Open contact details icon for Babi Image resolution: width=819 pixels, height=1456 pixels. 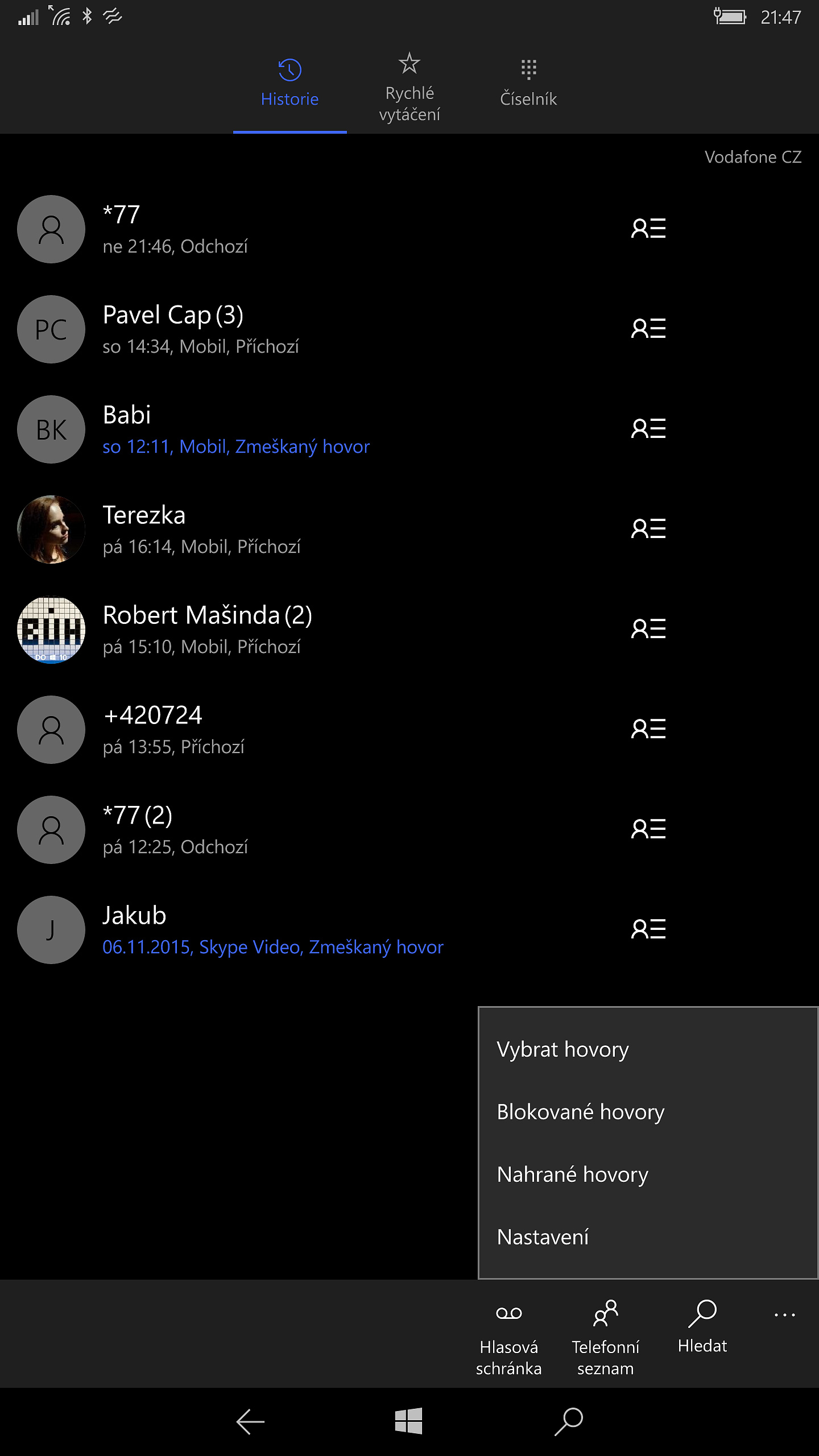[648, 429]
